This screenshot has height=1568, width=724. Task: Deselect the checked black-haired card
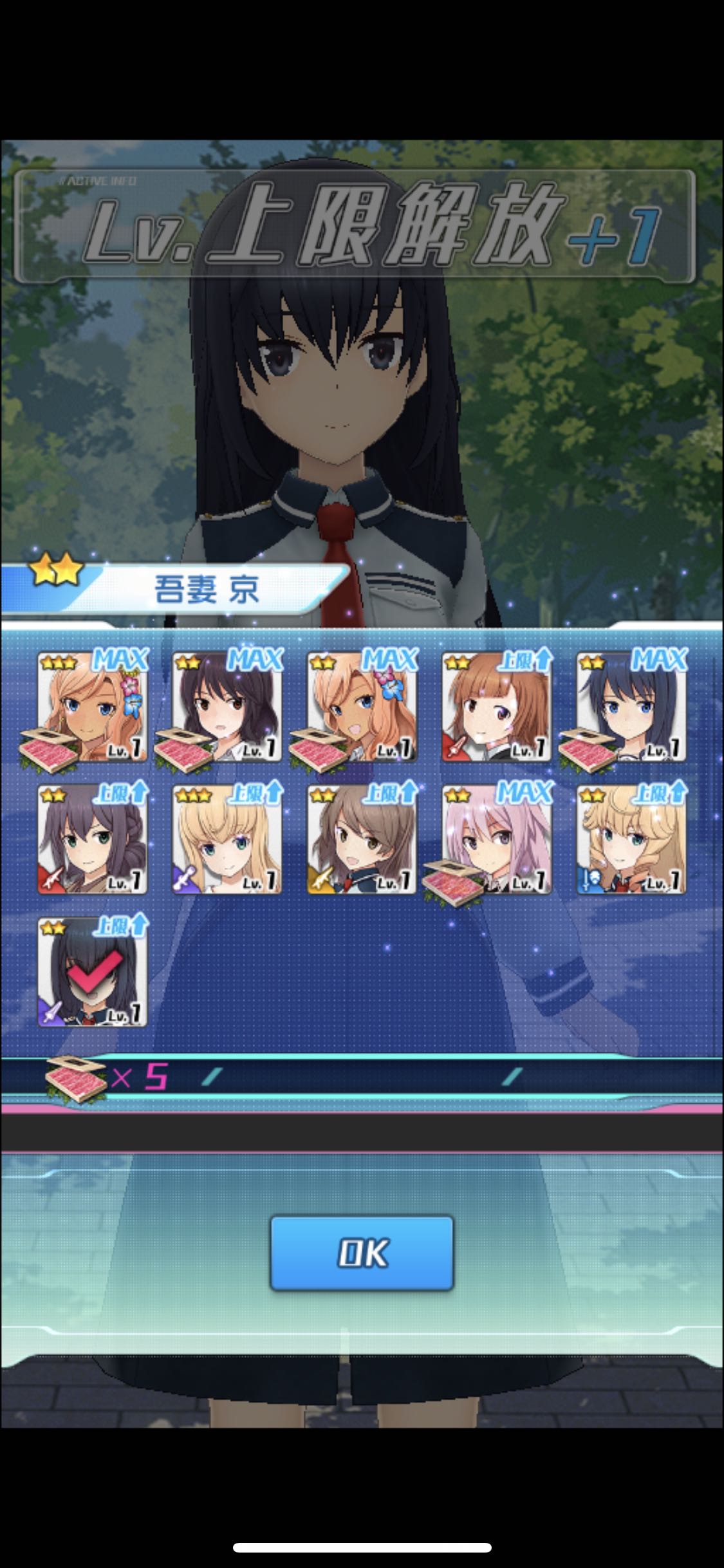[x=93, y=973]
